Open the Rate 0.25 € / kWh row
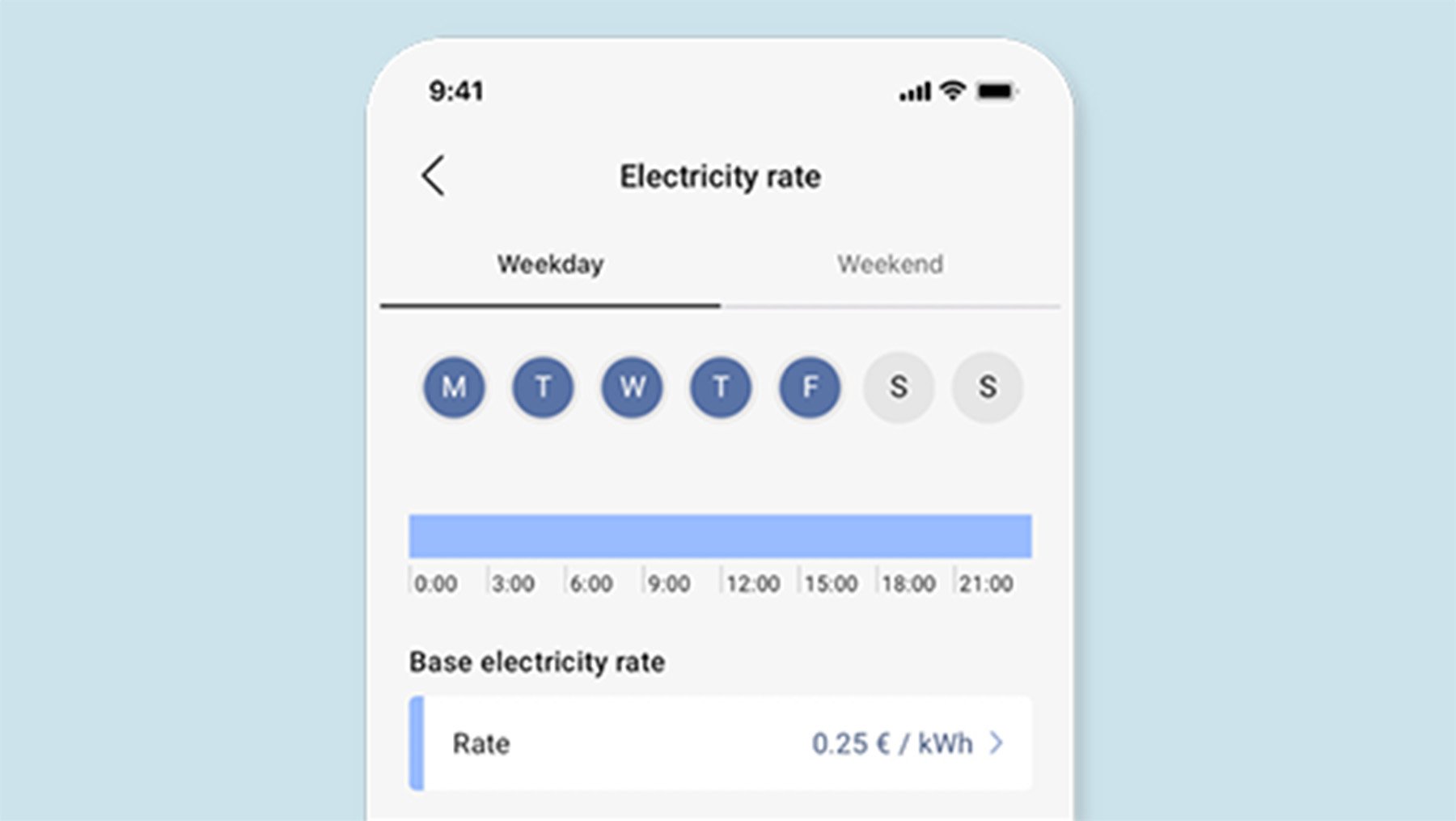This screenshot has width=1456, height=821. tap(720, 743)
